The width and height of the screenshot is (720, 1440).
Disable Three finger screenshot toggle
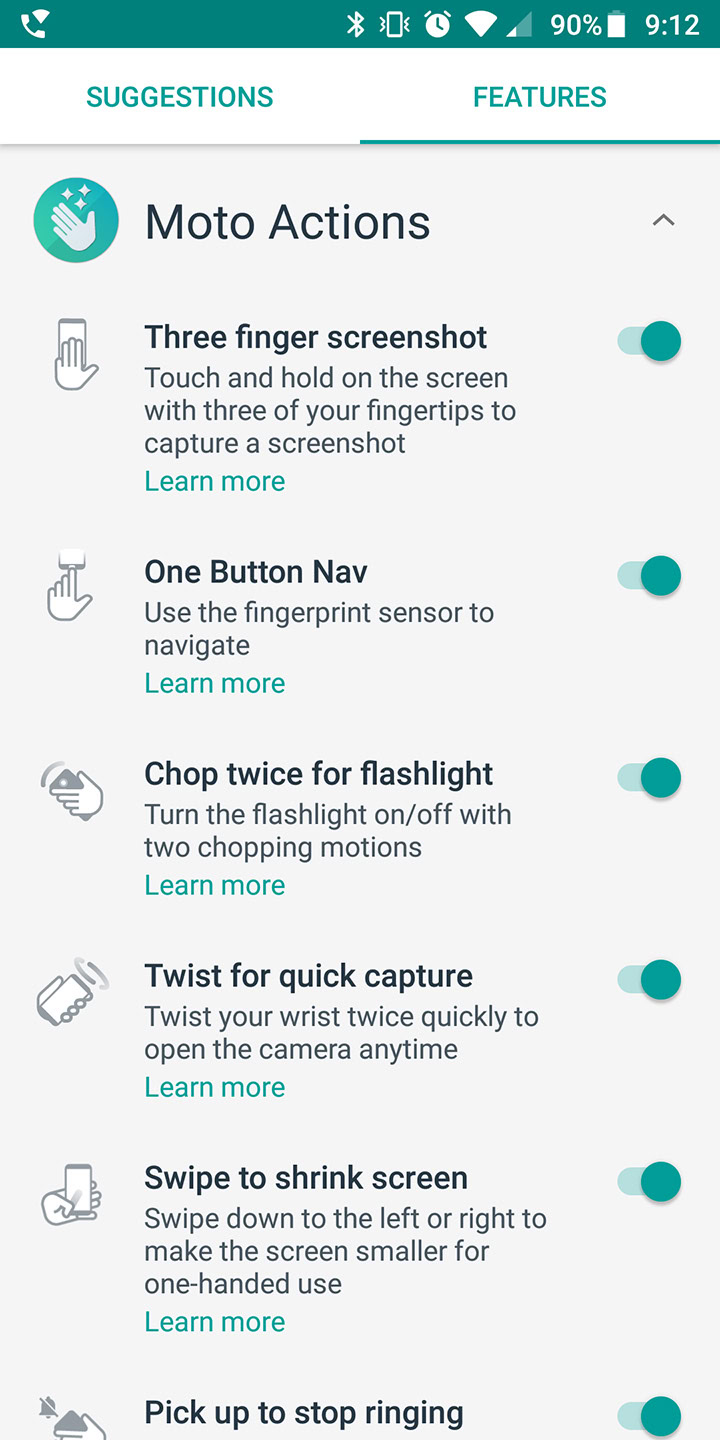coord(650,341)
